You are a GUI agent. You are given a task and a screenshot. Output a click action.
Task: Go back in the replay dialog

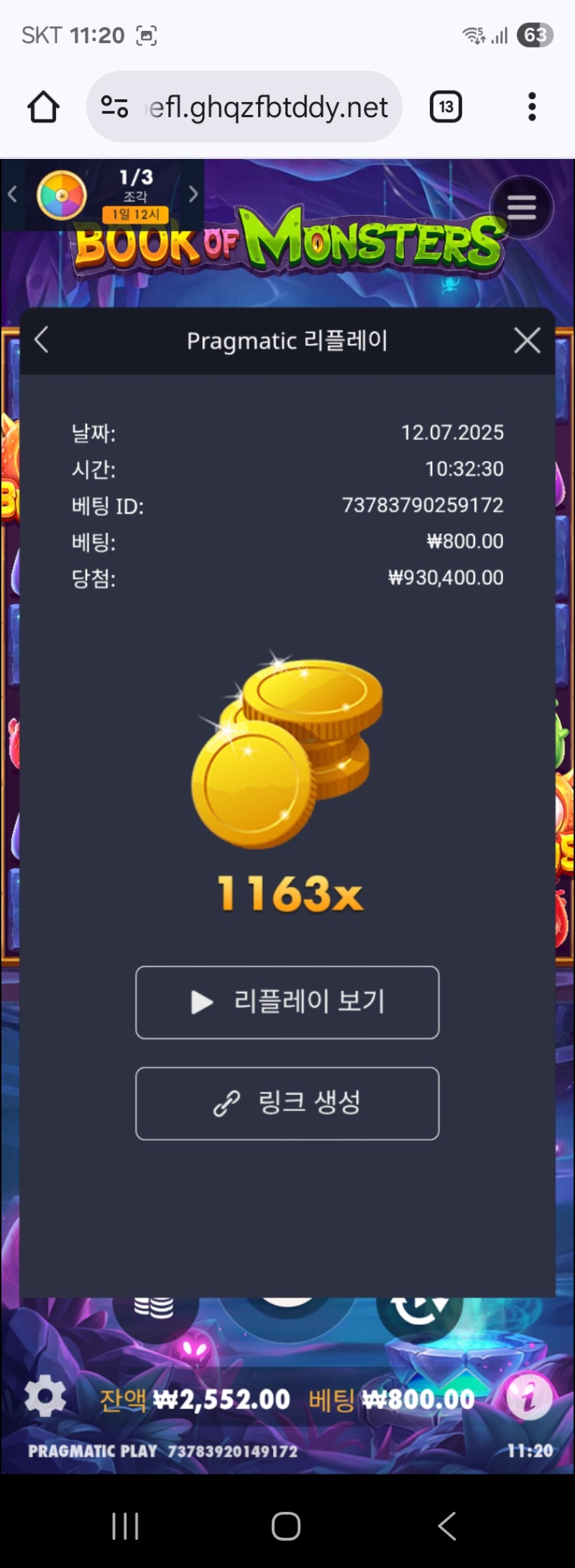point(42,340)
